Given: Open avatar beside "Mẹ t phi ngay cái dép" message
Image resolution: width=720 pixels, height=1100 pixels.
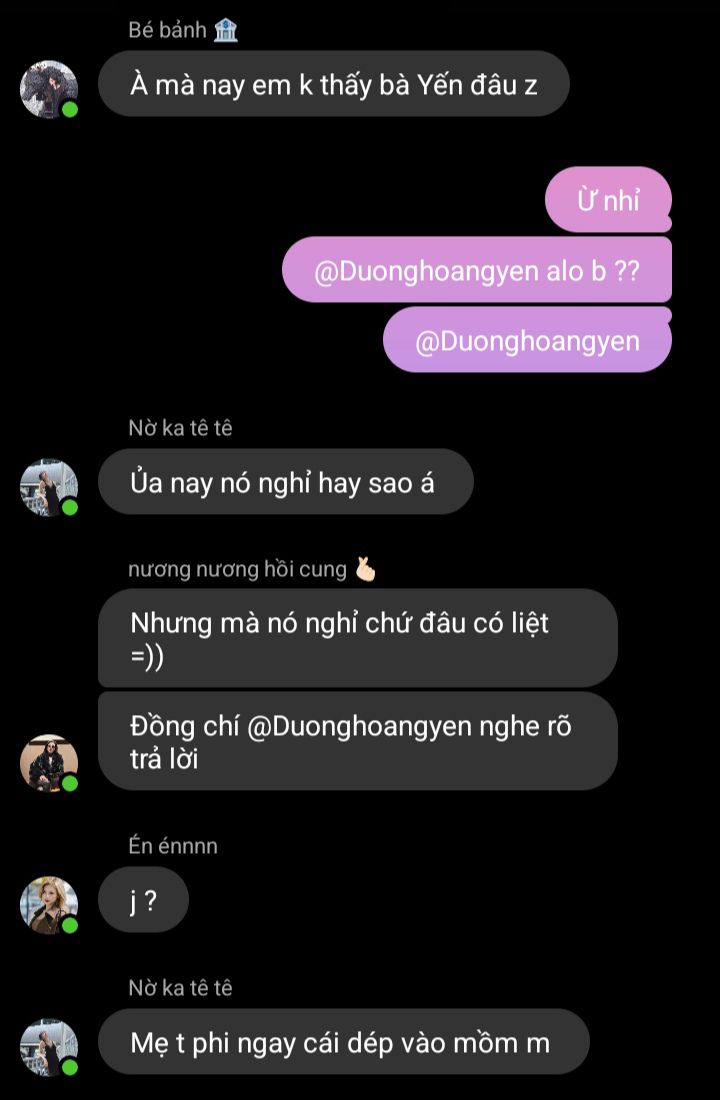Looking at the screenshot, I should click(x=48, y=1047).
